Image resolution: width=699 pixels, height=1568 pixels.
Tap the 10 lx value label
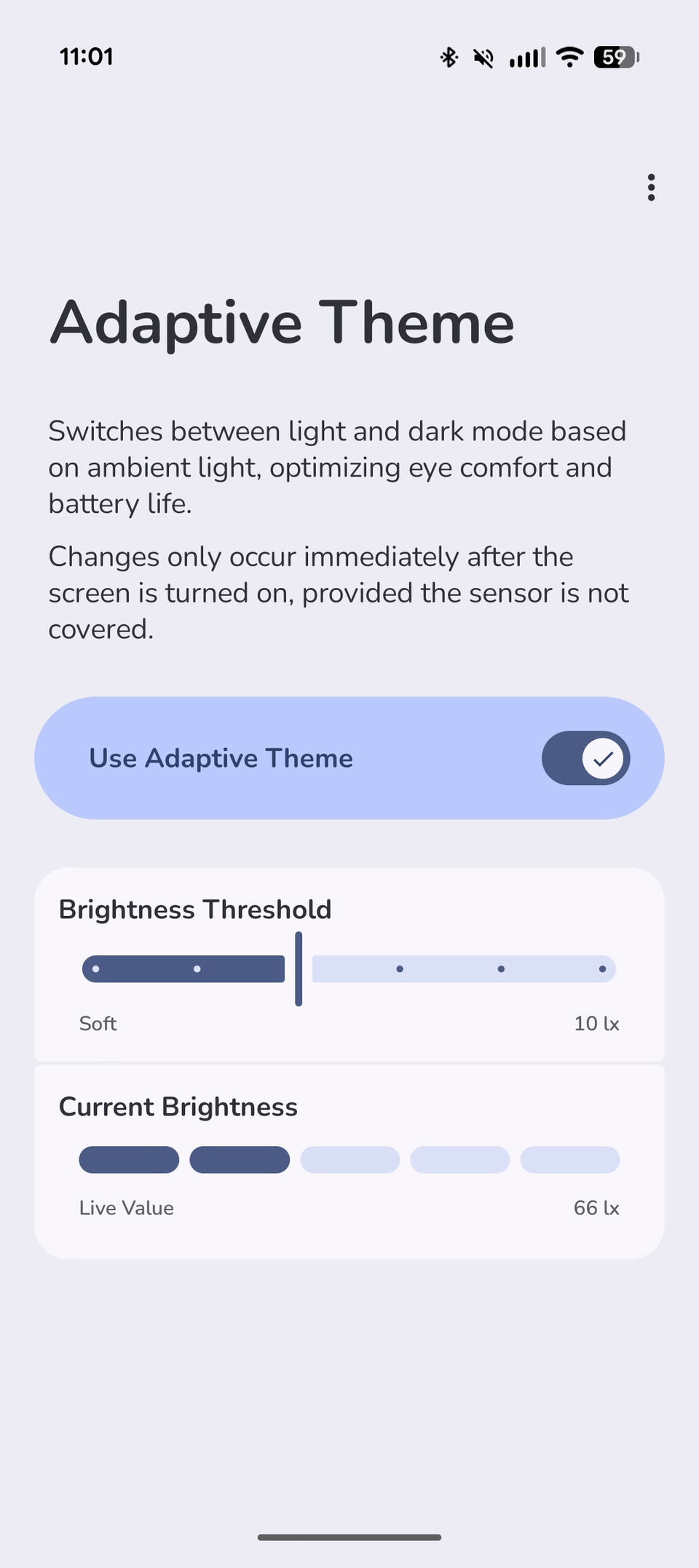596,1023
